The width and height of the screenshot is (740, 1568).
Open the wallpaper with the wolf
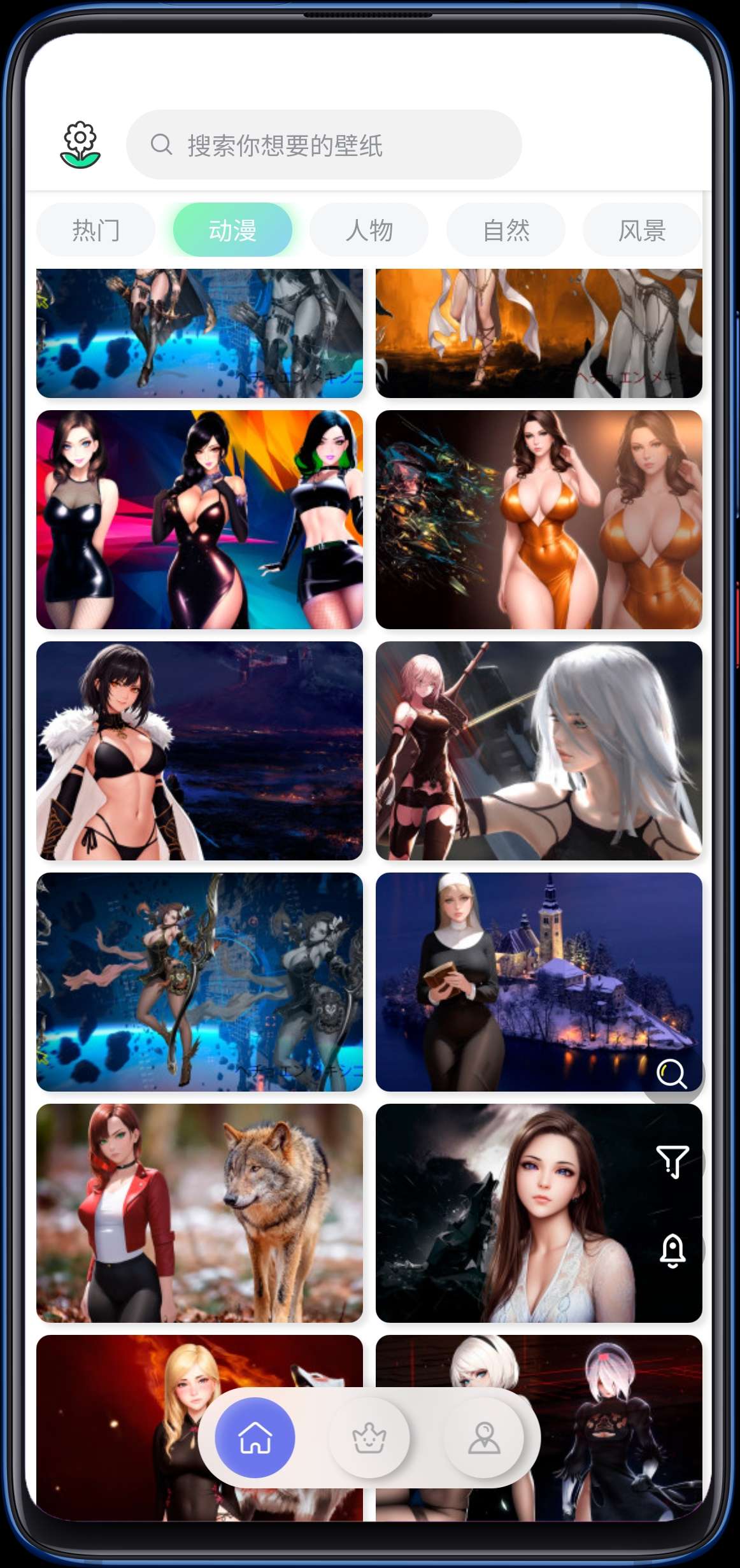tap(199, 1213)
